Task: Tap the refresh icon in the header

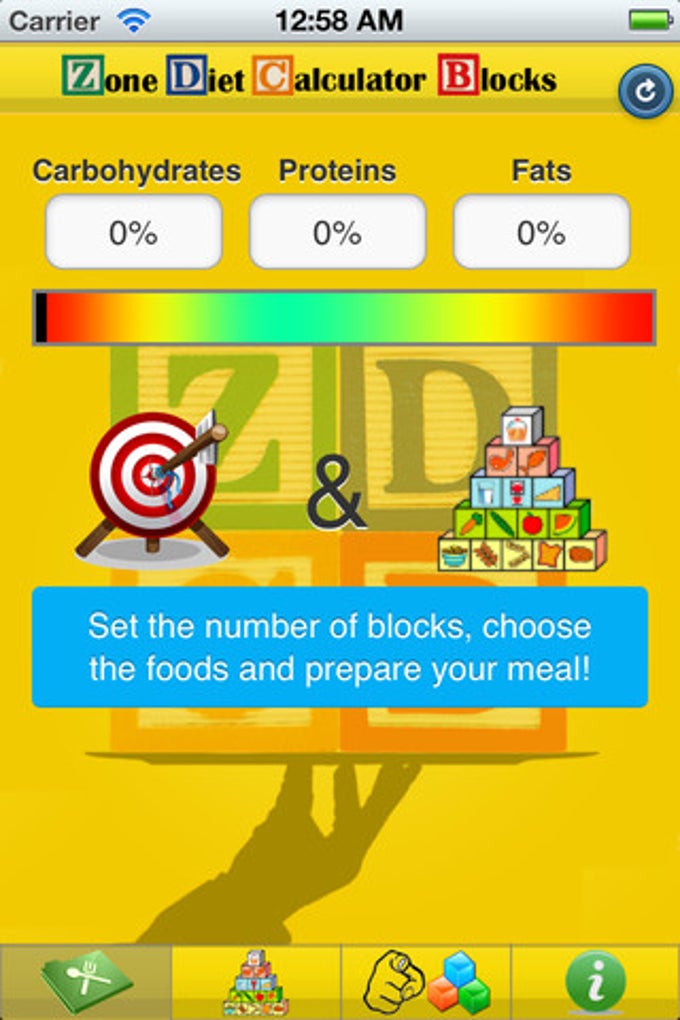Action: click(x=645, y=92)
